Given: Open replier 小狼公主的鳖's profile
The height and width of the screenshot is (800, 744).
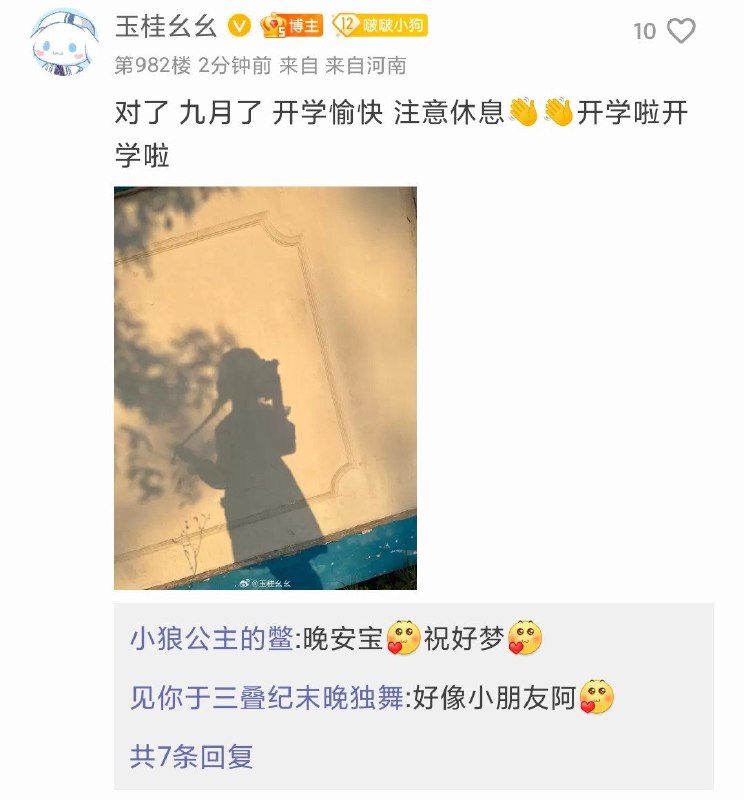Looking at the screenshot, I should [212, 639].
